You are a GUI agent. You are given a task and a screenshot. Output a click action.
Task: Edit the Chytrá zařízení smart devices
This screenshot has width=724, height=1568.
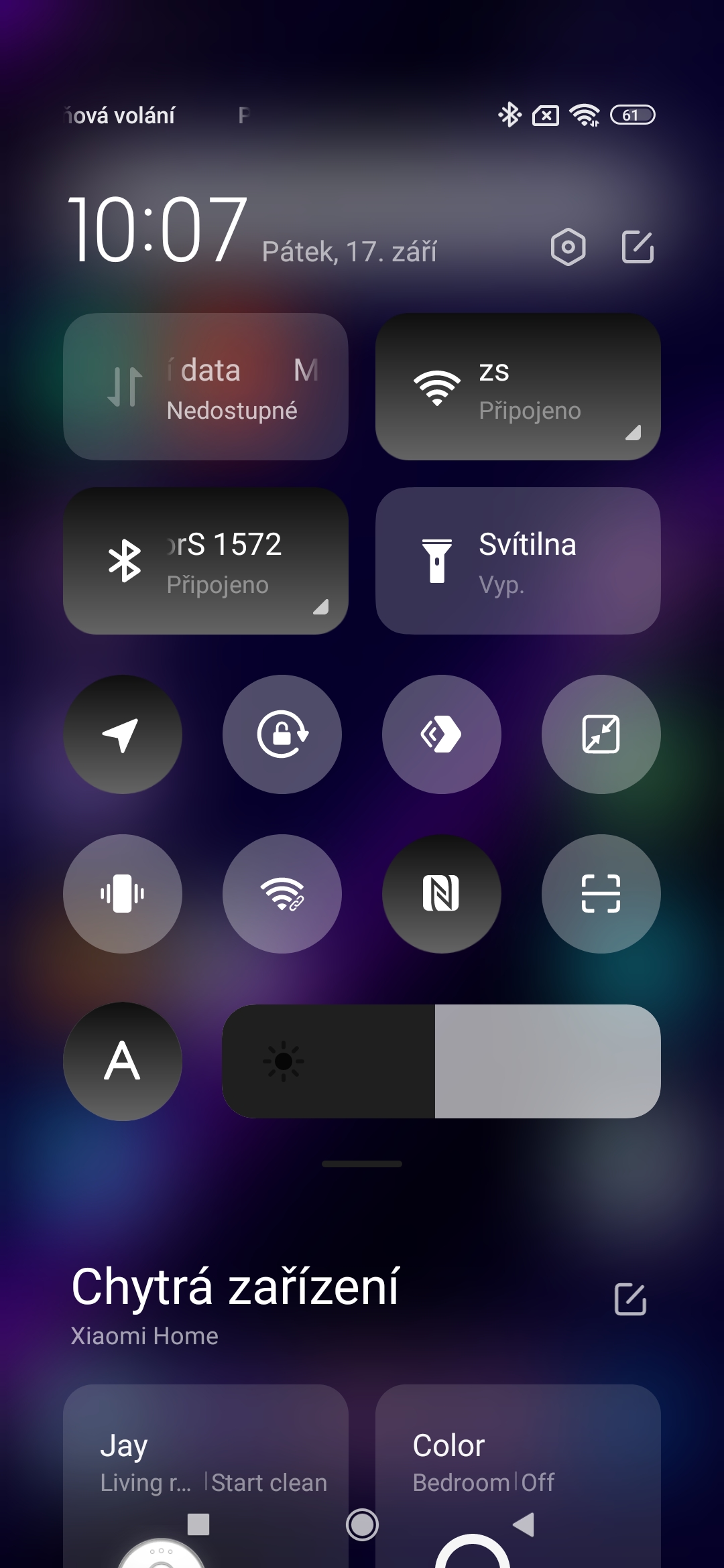[x=630, y=1299]
